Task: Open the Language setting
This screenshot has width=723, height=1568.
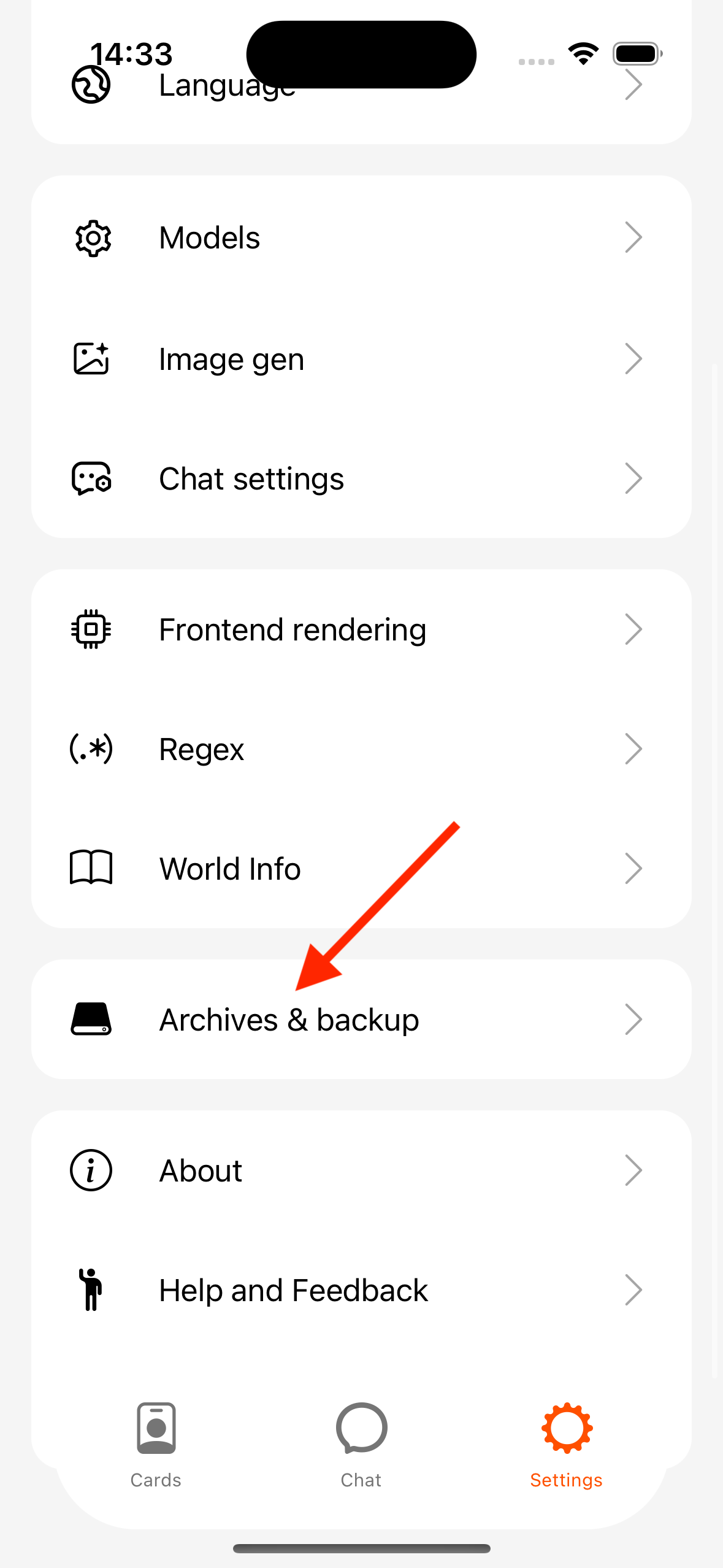Action: point(361,85)
